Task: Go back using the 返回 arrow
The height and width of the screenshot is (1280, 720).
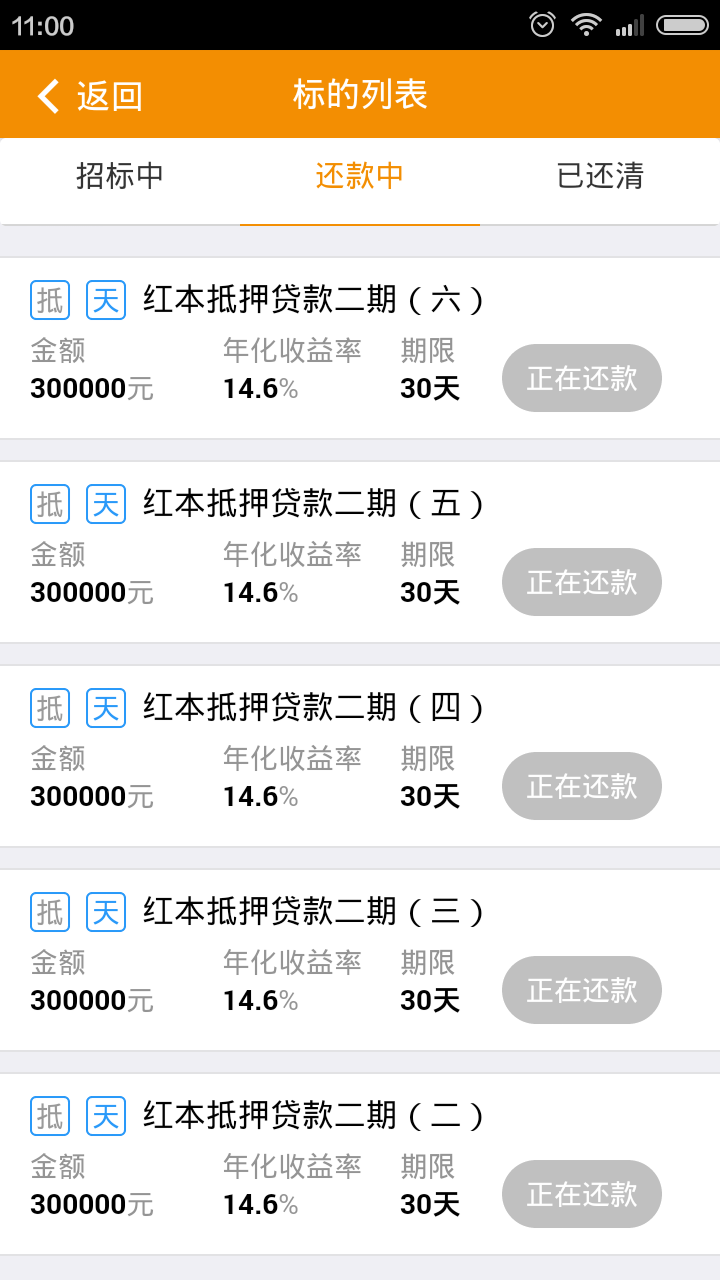Action: [x=88, y=96]
